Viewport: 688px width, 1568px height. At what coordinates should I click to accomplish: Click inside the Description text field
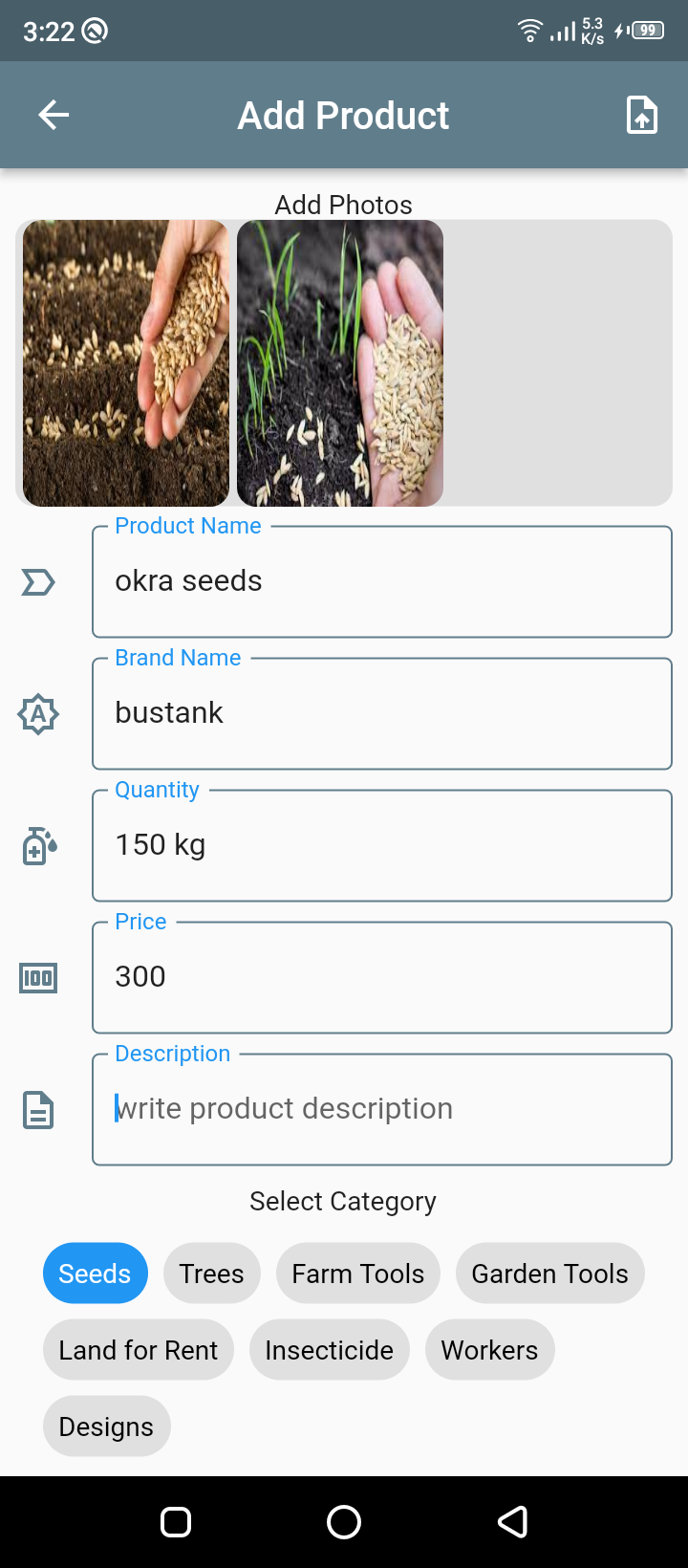382,1109
